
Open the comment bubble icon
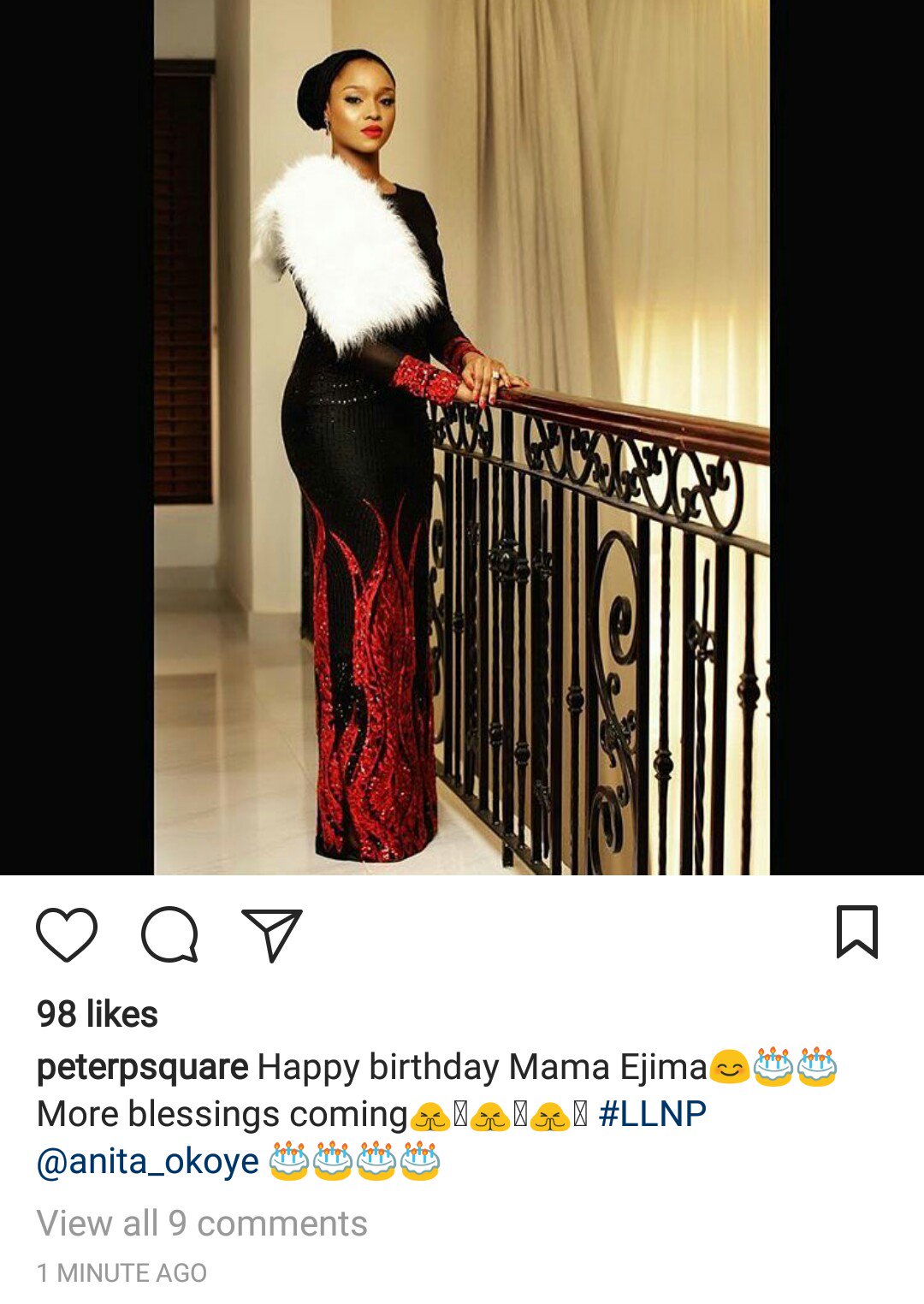tap(169, 934)
